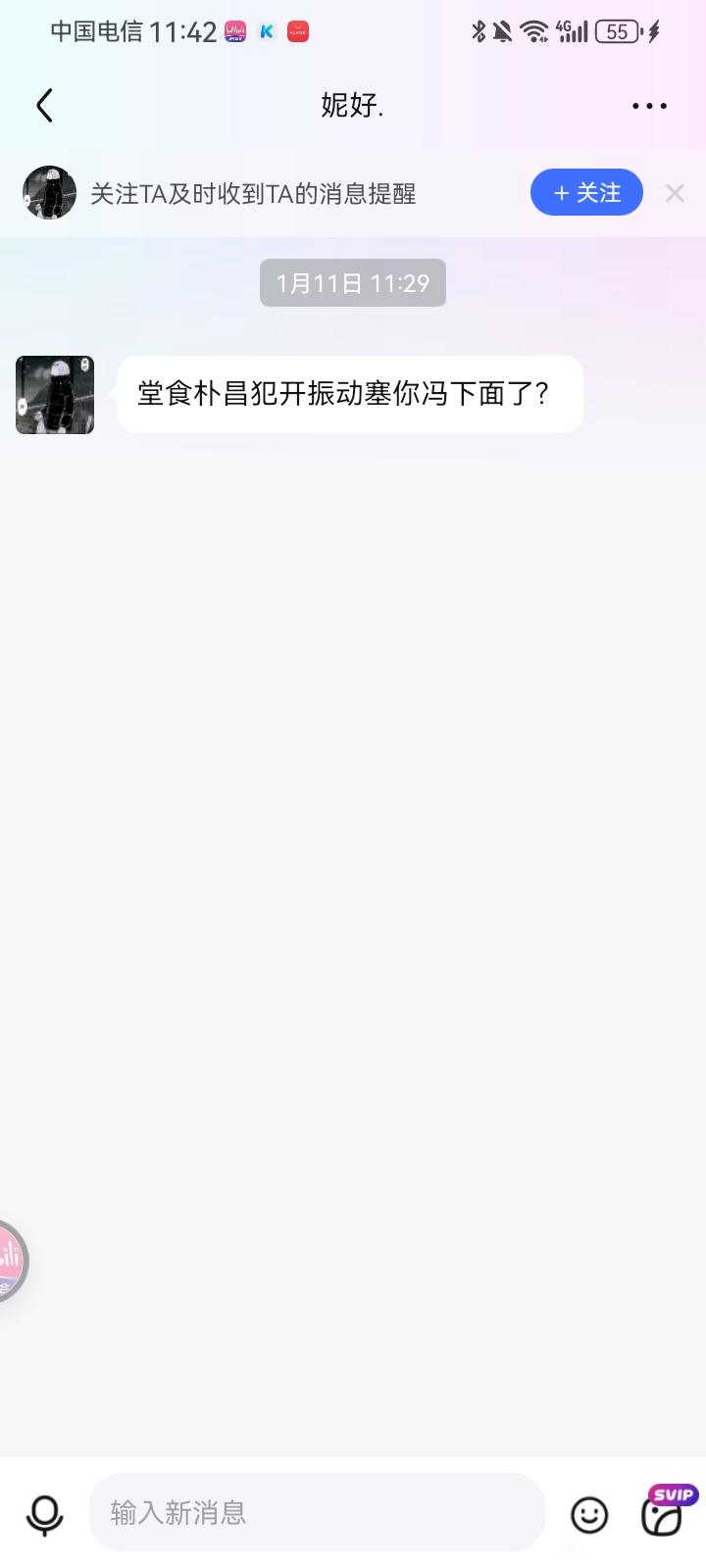This screenshot has height=1568, width=706.
Task: Dismiss the follow reminder banner
Action: (675, 193)
